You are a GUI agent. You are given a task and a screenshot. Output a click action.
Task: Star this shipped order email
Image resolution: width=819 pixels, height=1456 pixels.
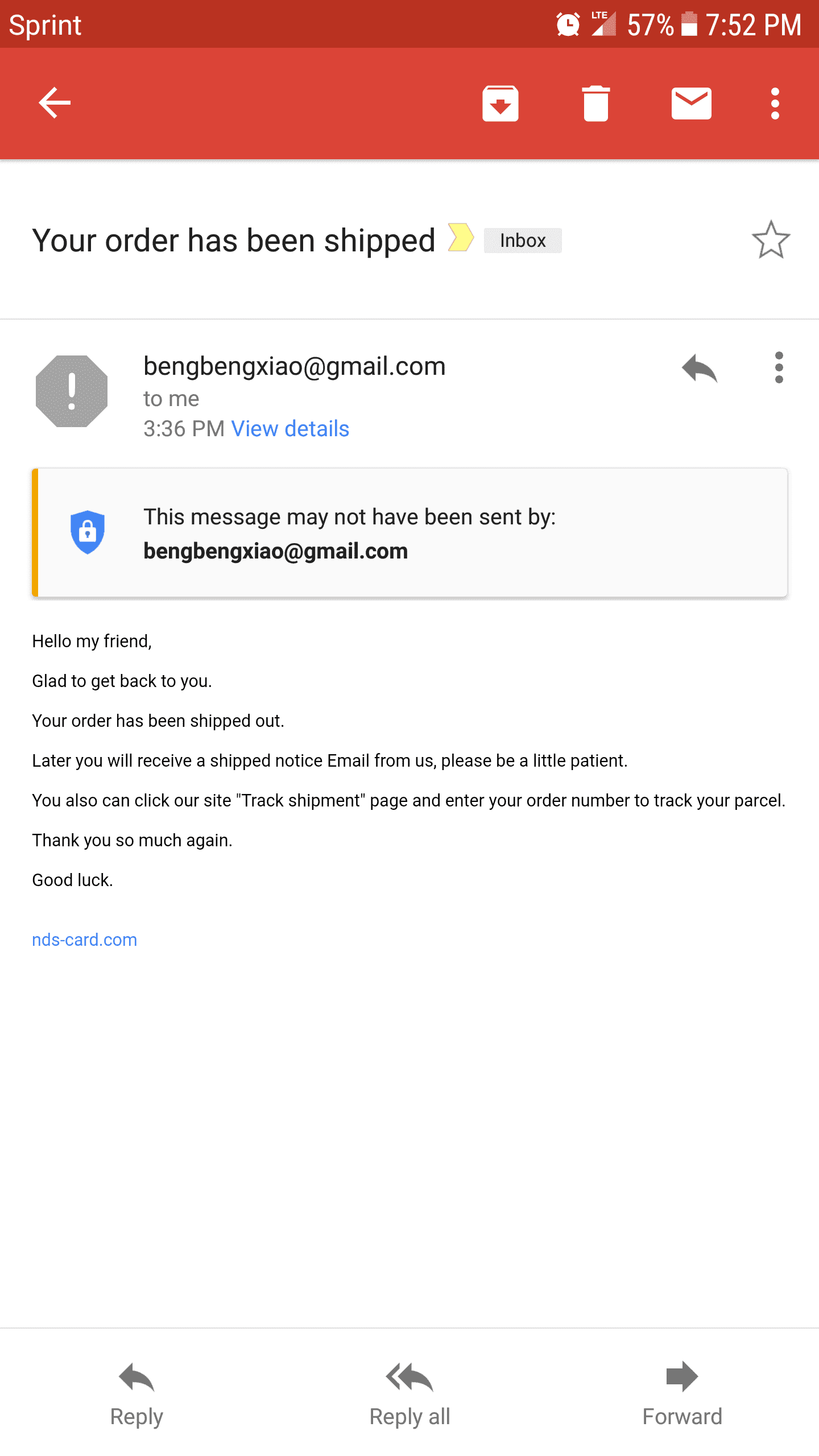pos(771,239)
